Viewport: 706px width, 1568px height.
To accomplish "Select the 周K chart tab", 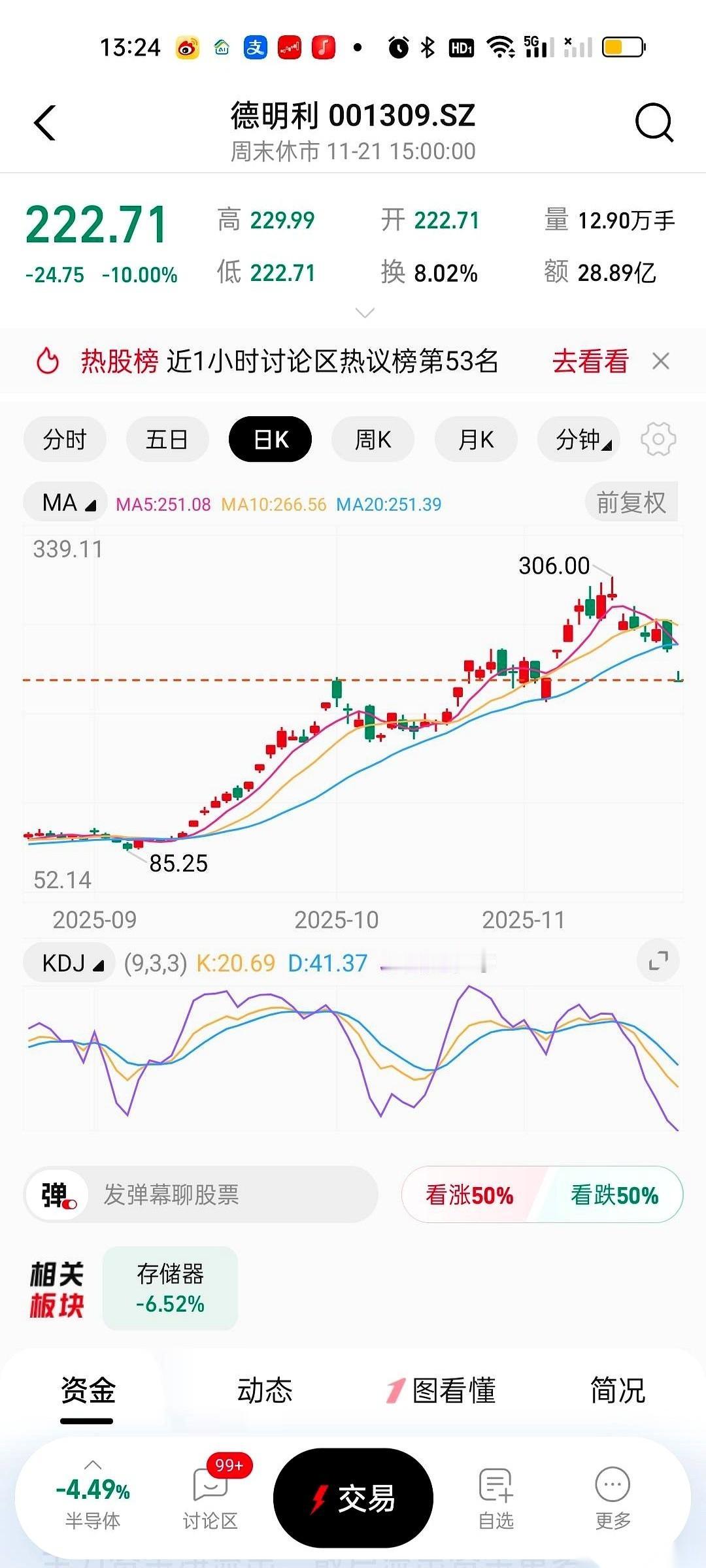I will 373,439.
